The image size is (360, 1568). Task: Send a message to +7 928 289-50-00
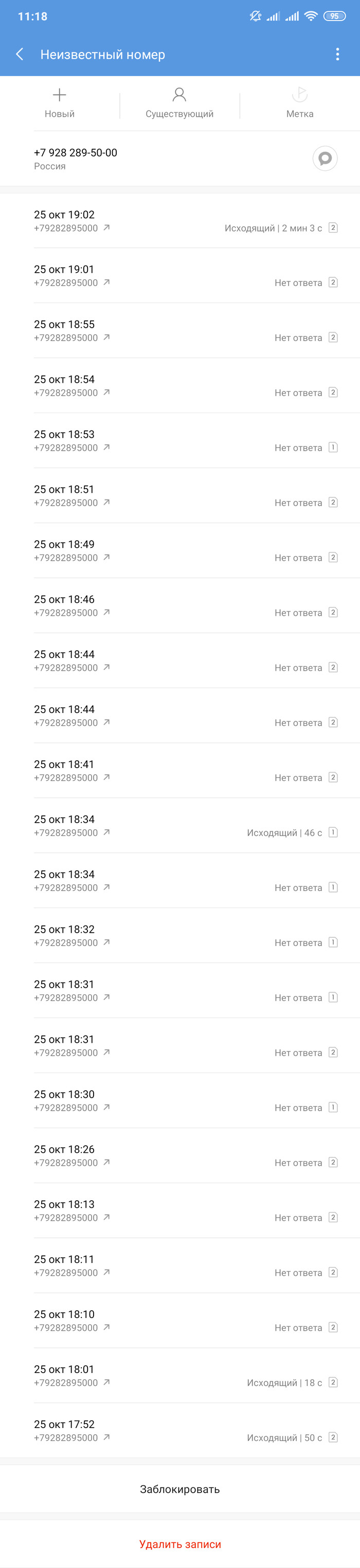[x=325, y=159]
